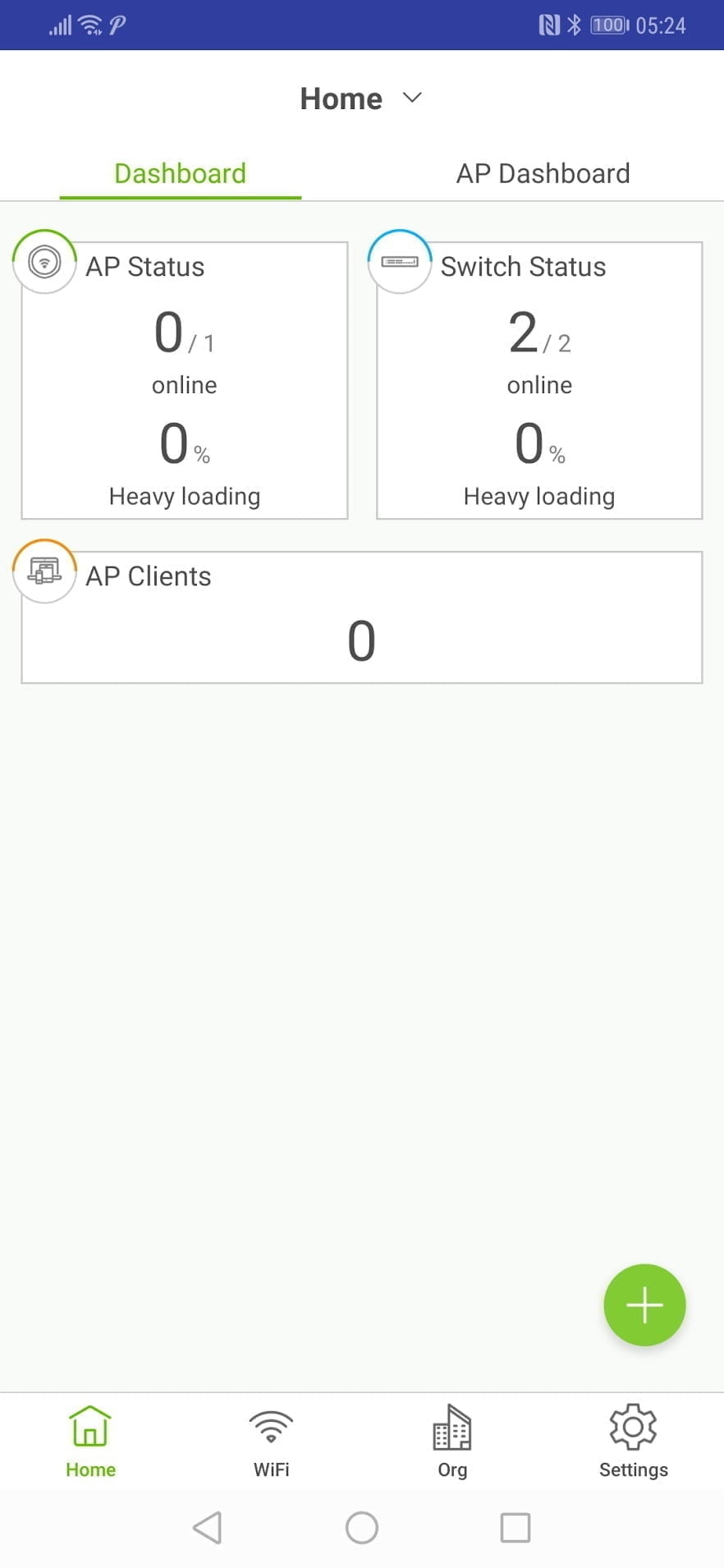View the AP Clients card
Screen dimensions: 724x1568
pyautogui.click(x=361, y=617)
